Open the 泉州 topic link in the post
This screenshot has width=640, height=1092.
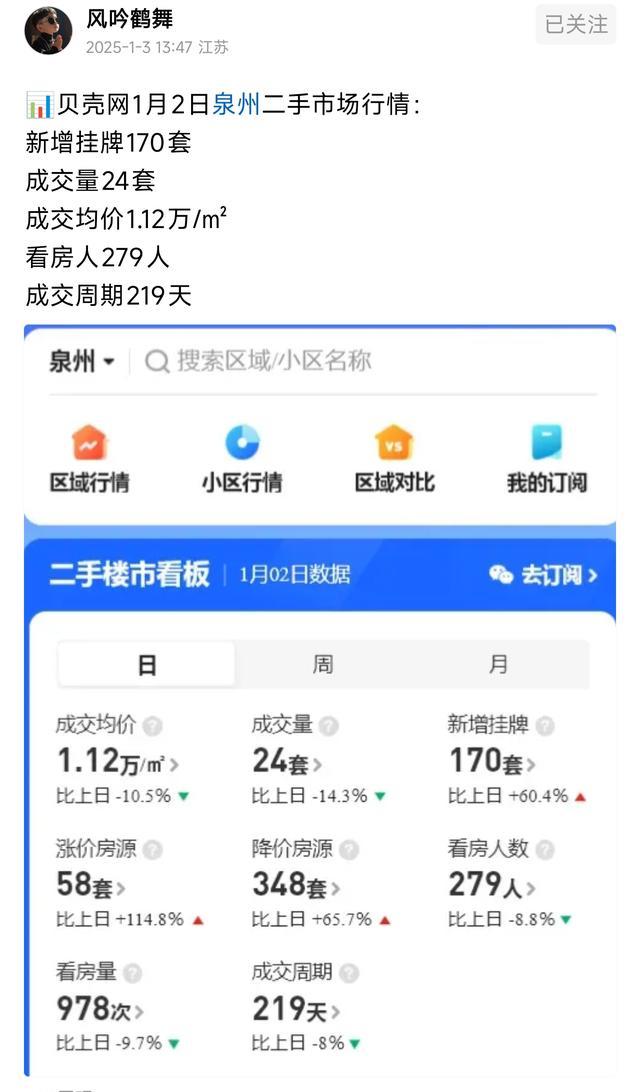[x=236, y=104]
